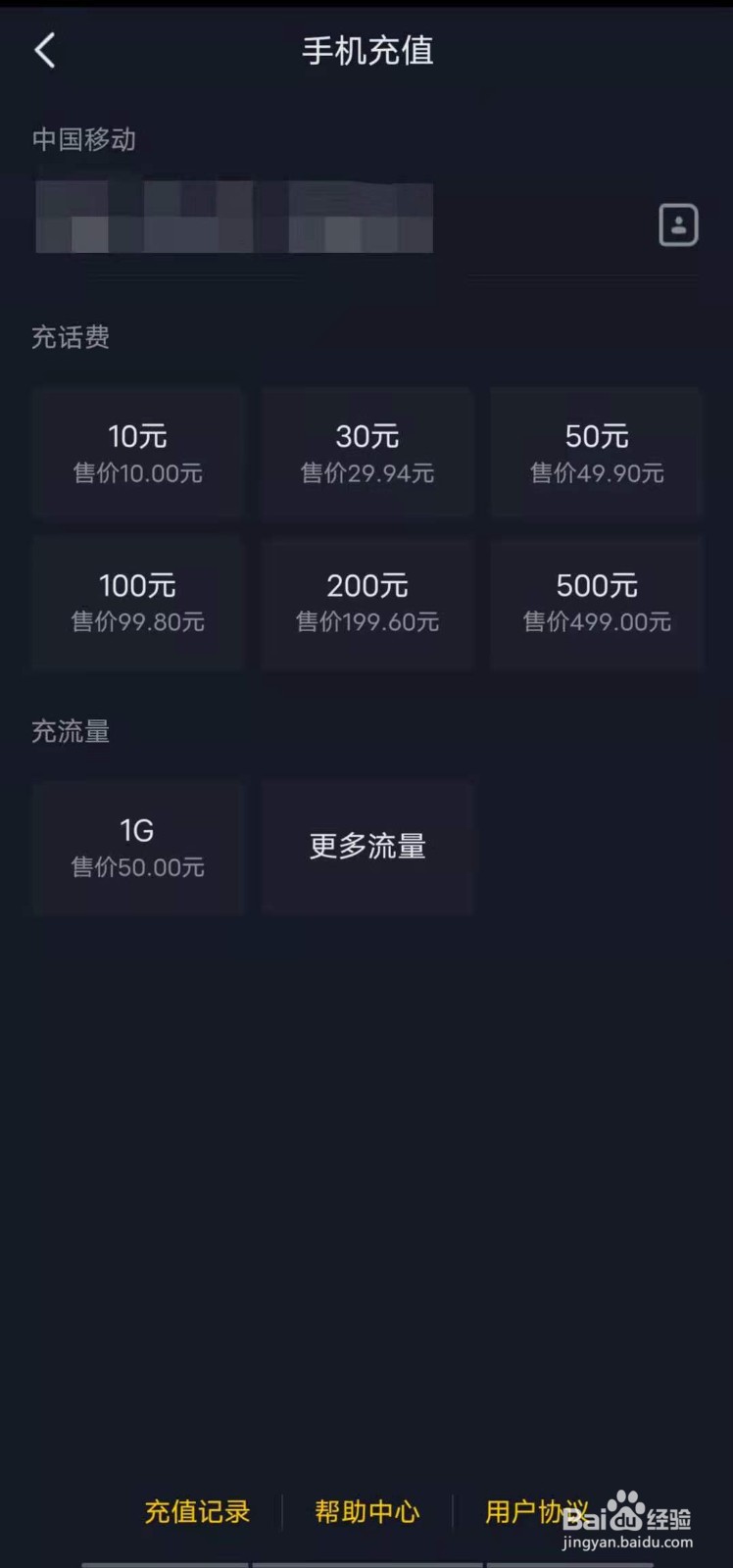The height and width of the screenshot is (1568, 733).
Task: Tap the 充流量 section header
Action: pos(70,731)
